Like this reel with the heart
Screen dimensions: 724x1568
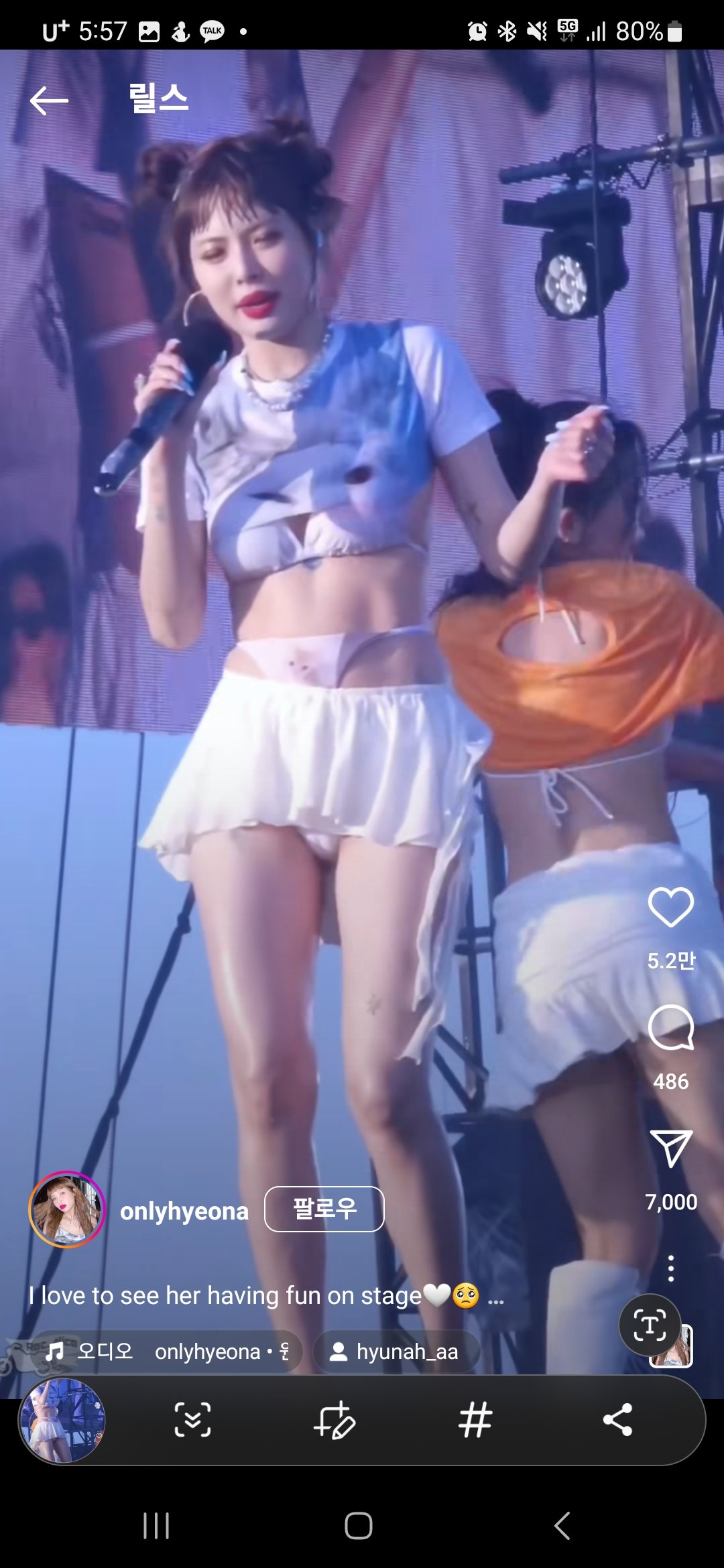pyautogui.click(x=670, y=907)
